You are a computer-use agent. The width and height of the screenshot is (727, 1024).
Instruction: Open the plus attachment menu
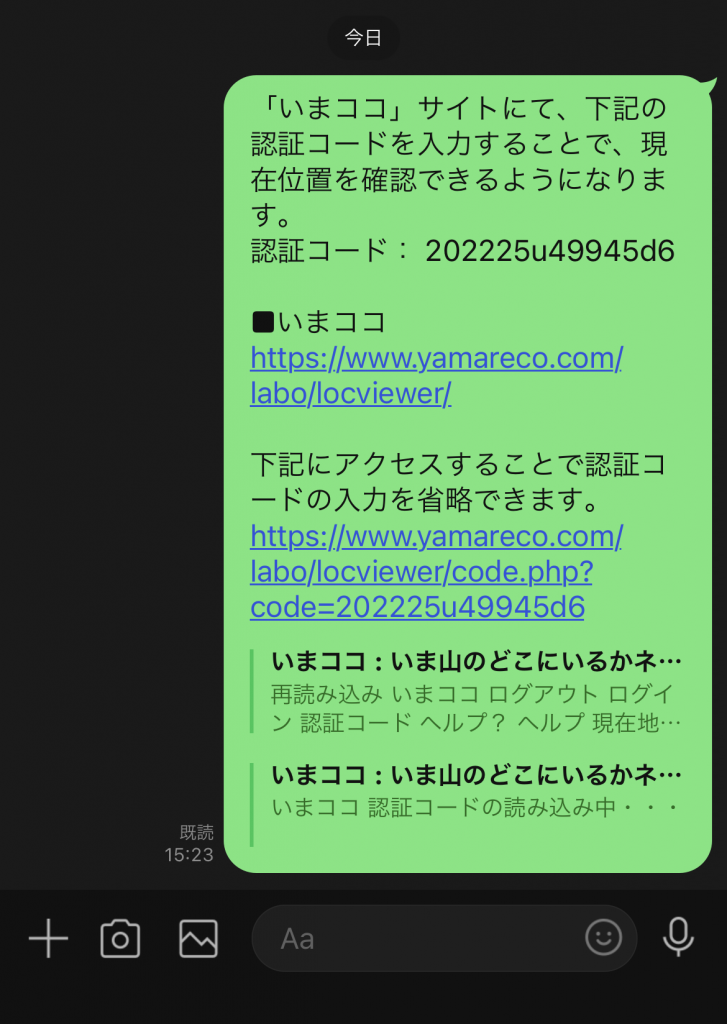pyautogui.click(x=48, y=939)
